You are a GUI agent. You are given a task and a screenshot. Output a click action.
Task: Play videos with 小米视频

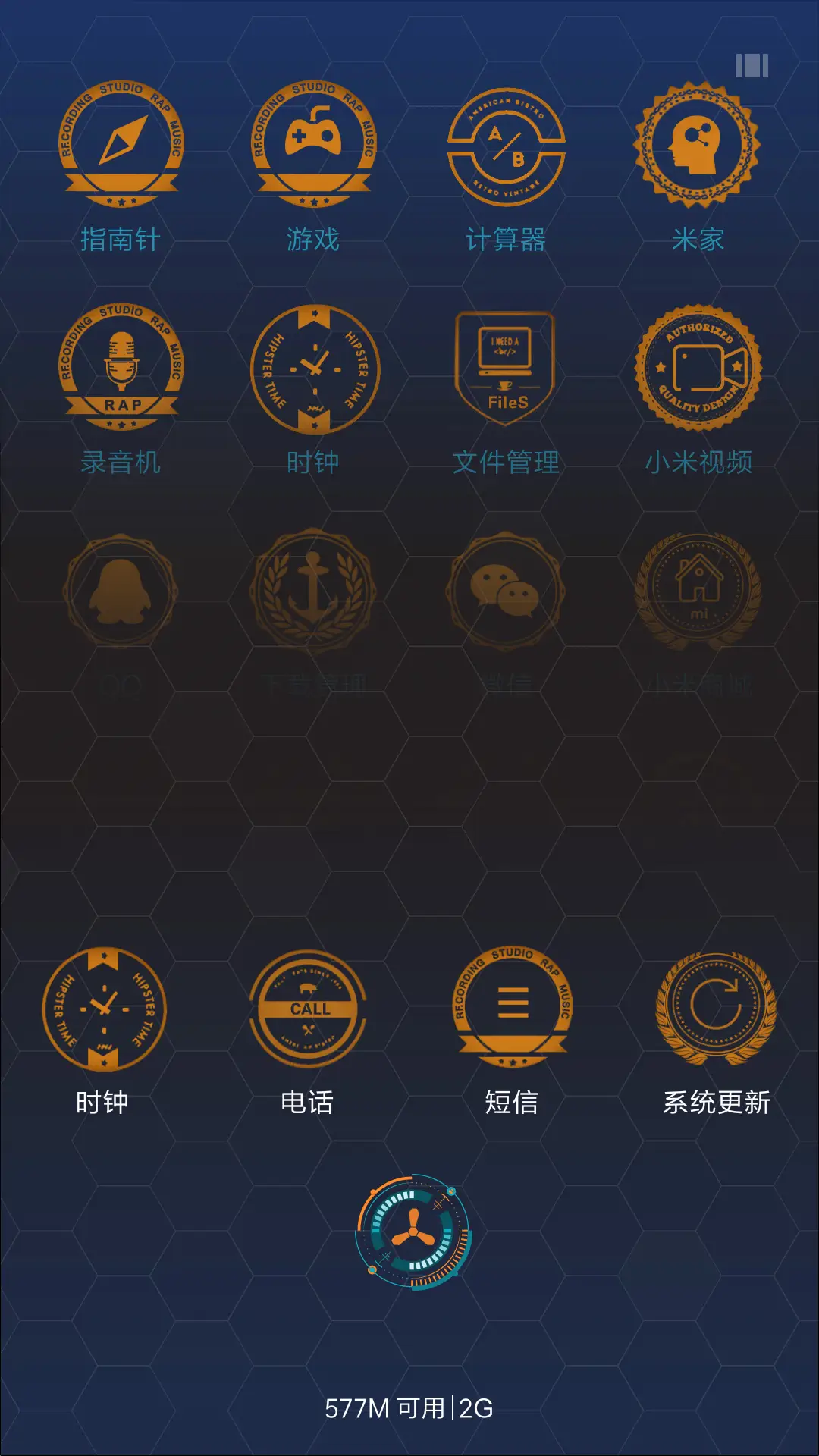tap(698, 366)
